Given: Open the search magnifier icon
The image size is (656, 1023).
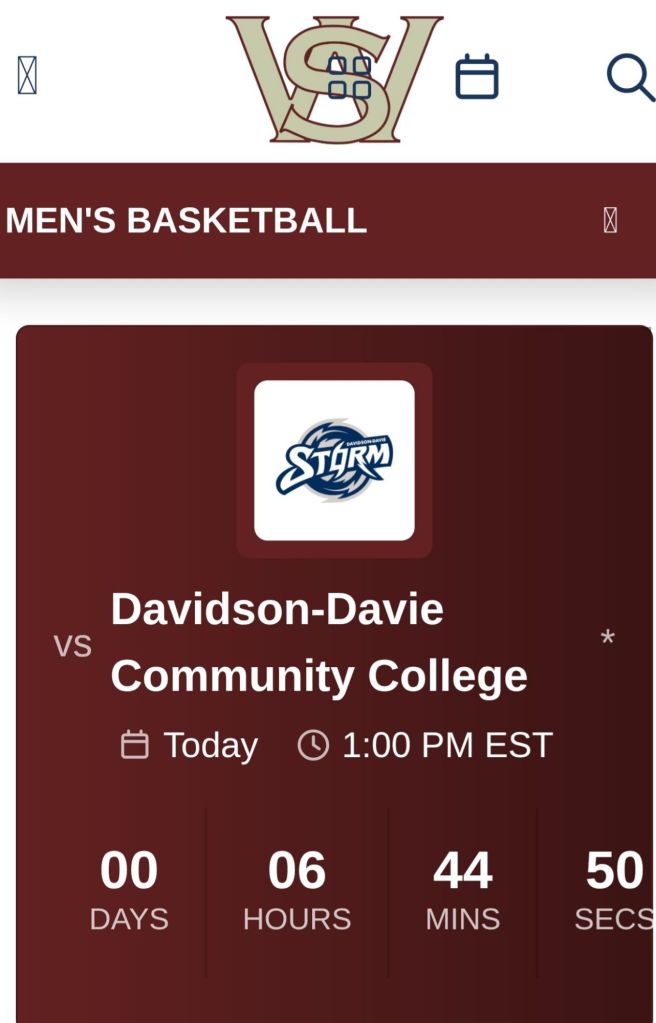Looking at the screenshot, I should 629,76.
